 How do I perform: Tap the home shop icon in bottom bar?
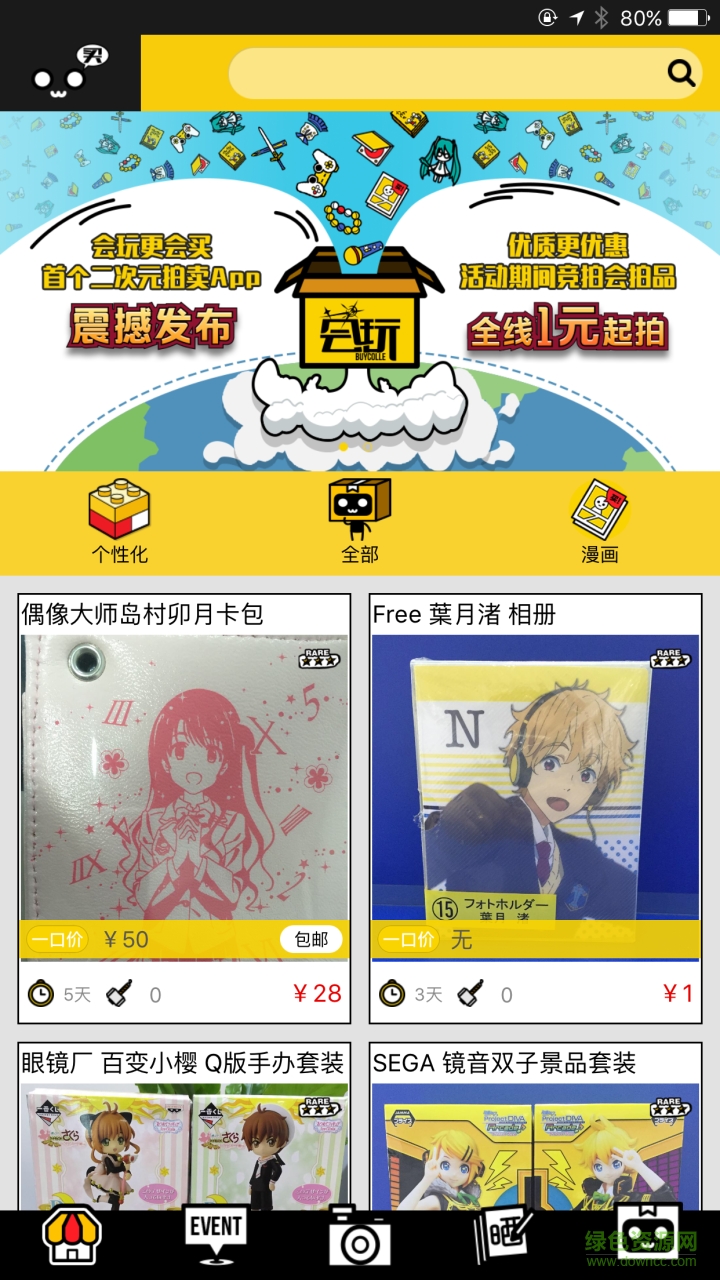72,1237
